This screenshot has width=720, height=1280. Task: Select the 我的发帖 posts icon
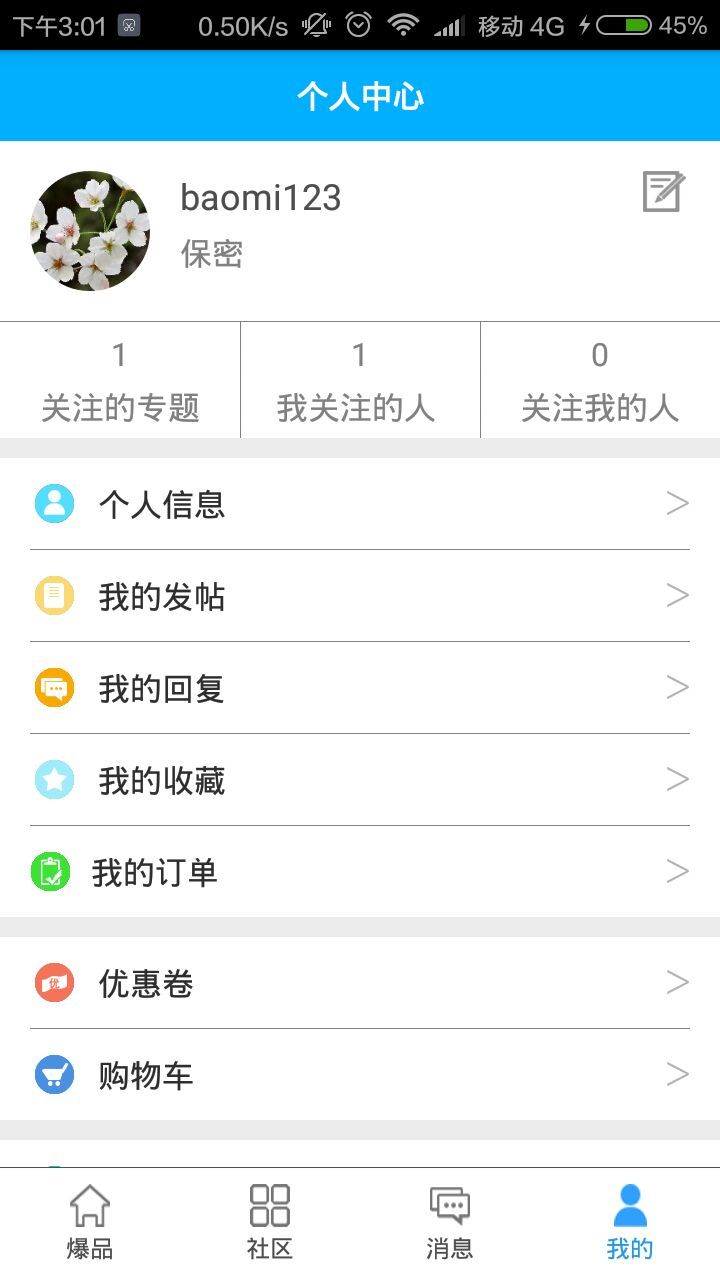click(x=55, y=595)
